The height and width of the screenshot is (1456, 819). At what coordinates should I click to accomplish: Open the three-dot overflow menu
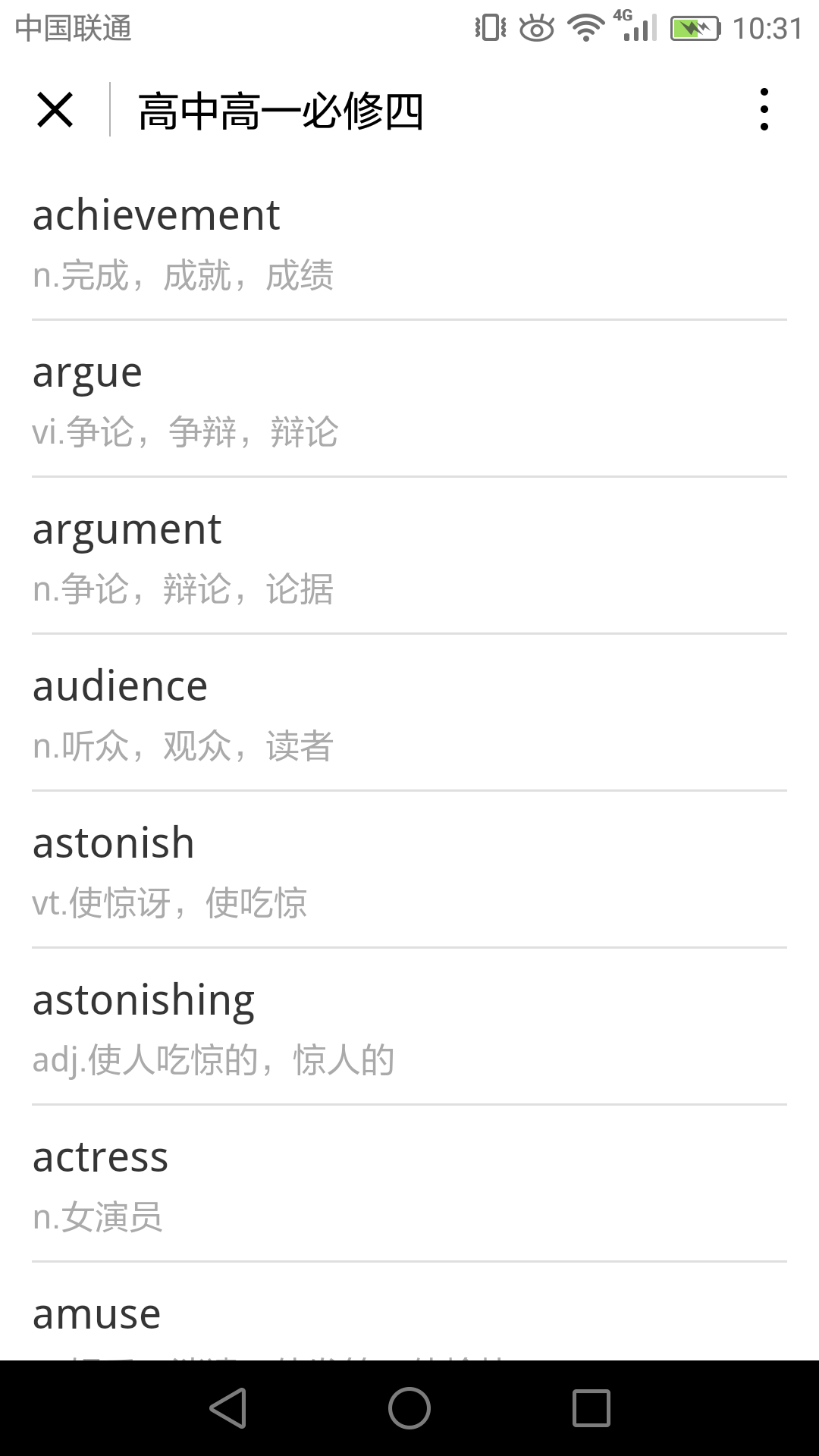tap(764, 110)
